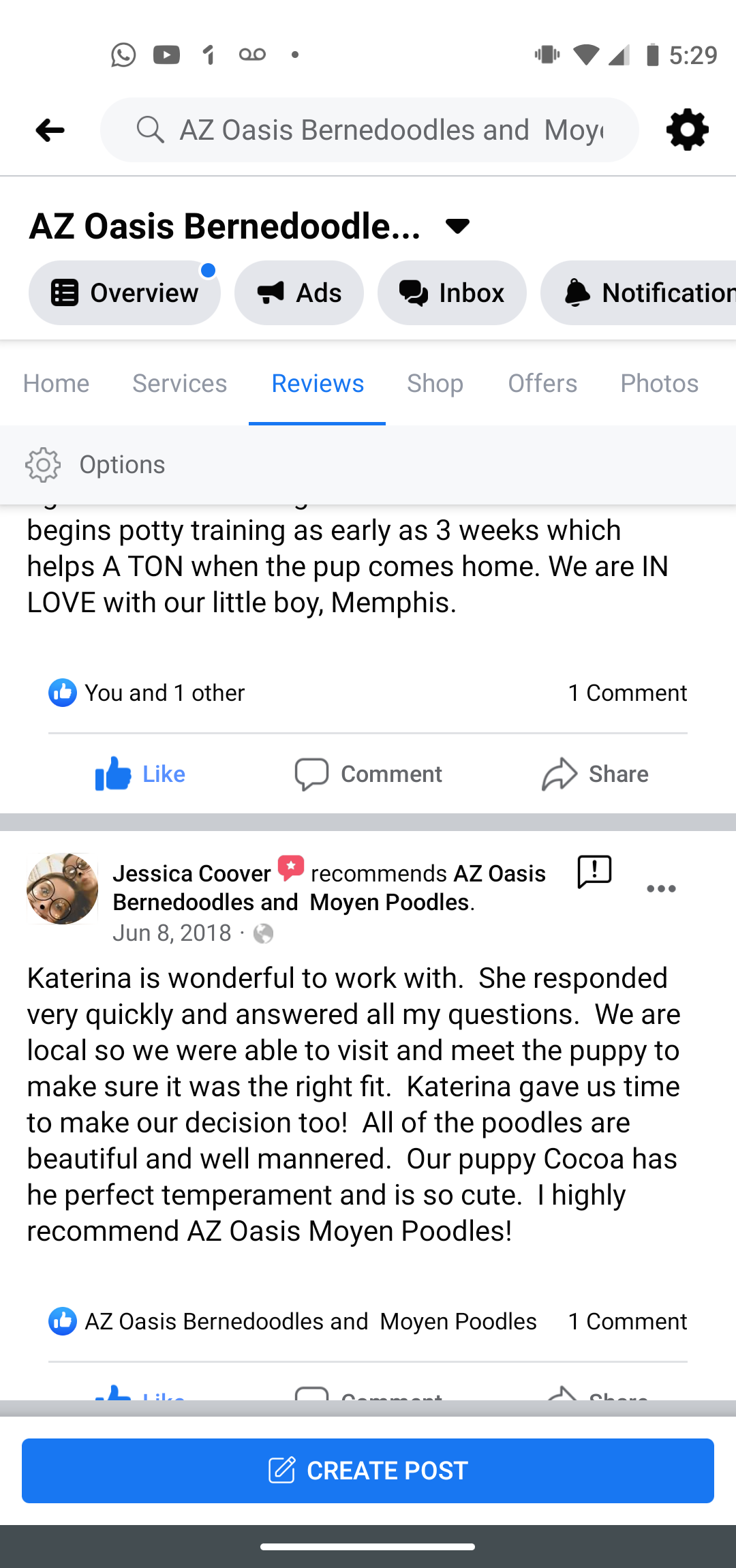Unlike the Memphis puppy review
Image resolution: width=736 pixels, height=1568 pixels.
tap(140, 774)
